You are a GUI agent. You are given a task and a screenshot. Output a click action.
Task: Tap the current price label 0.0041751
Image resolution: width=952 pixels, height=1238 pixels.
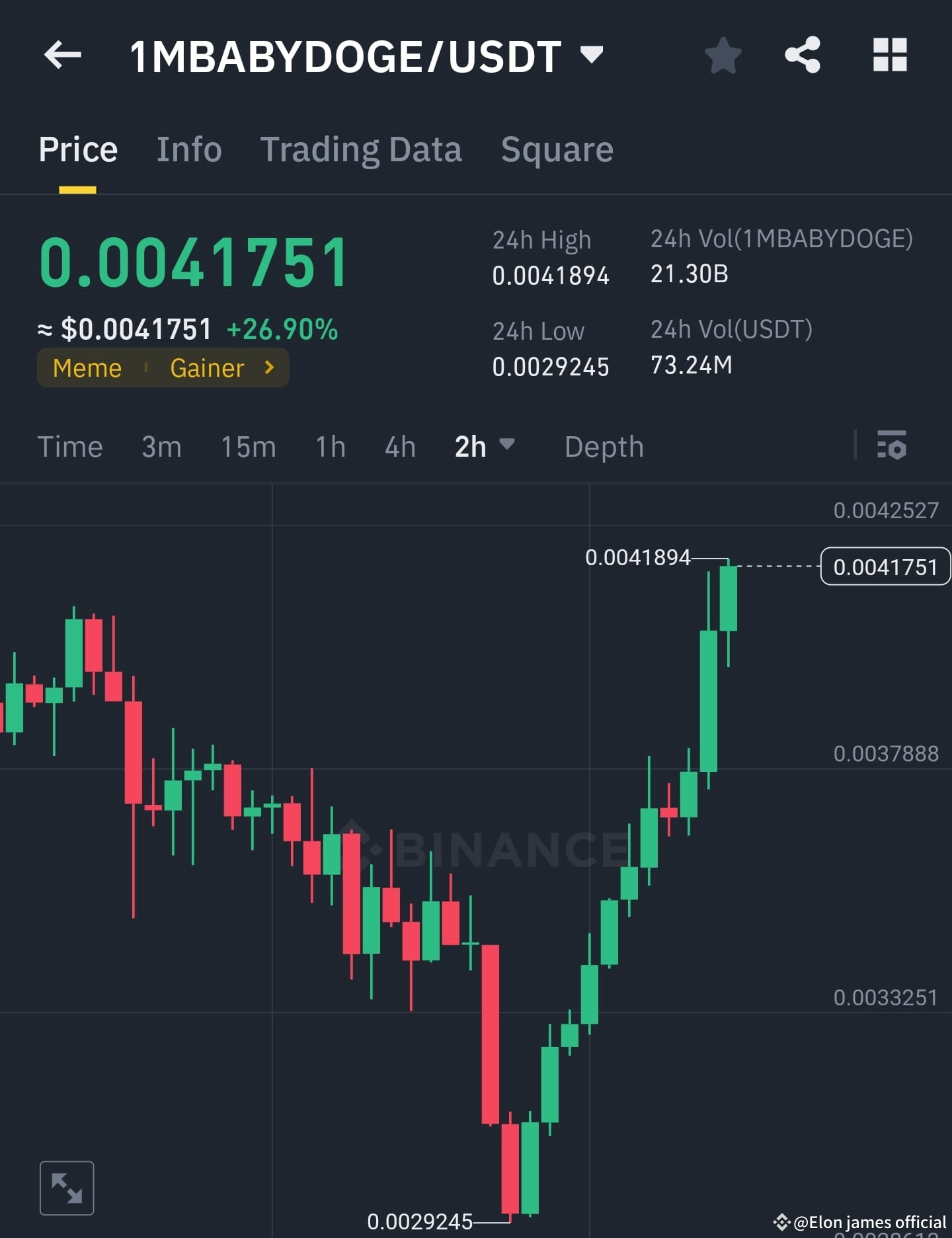tap(885, 566)
